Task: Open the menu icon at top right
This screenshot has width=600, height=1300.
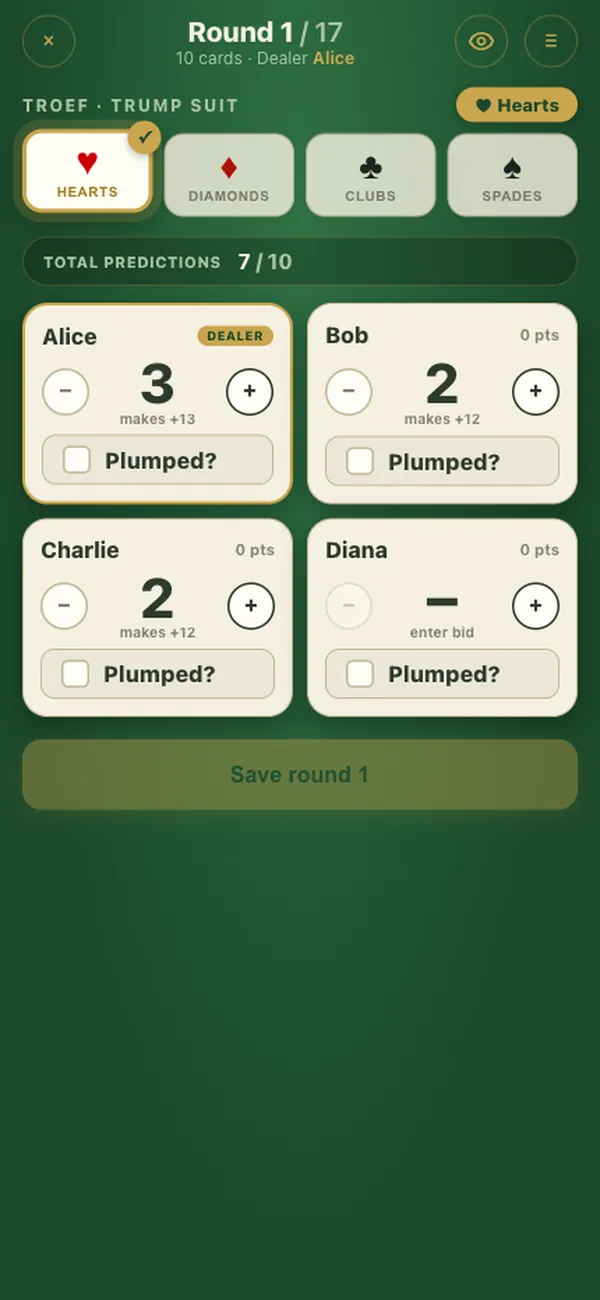Action: (x=551, y=41)
